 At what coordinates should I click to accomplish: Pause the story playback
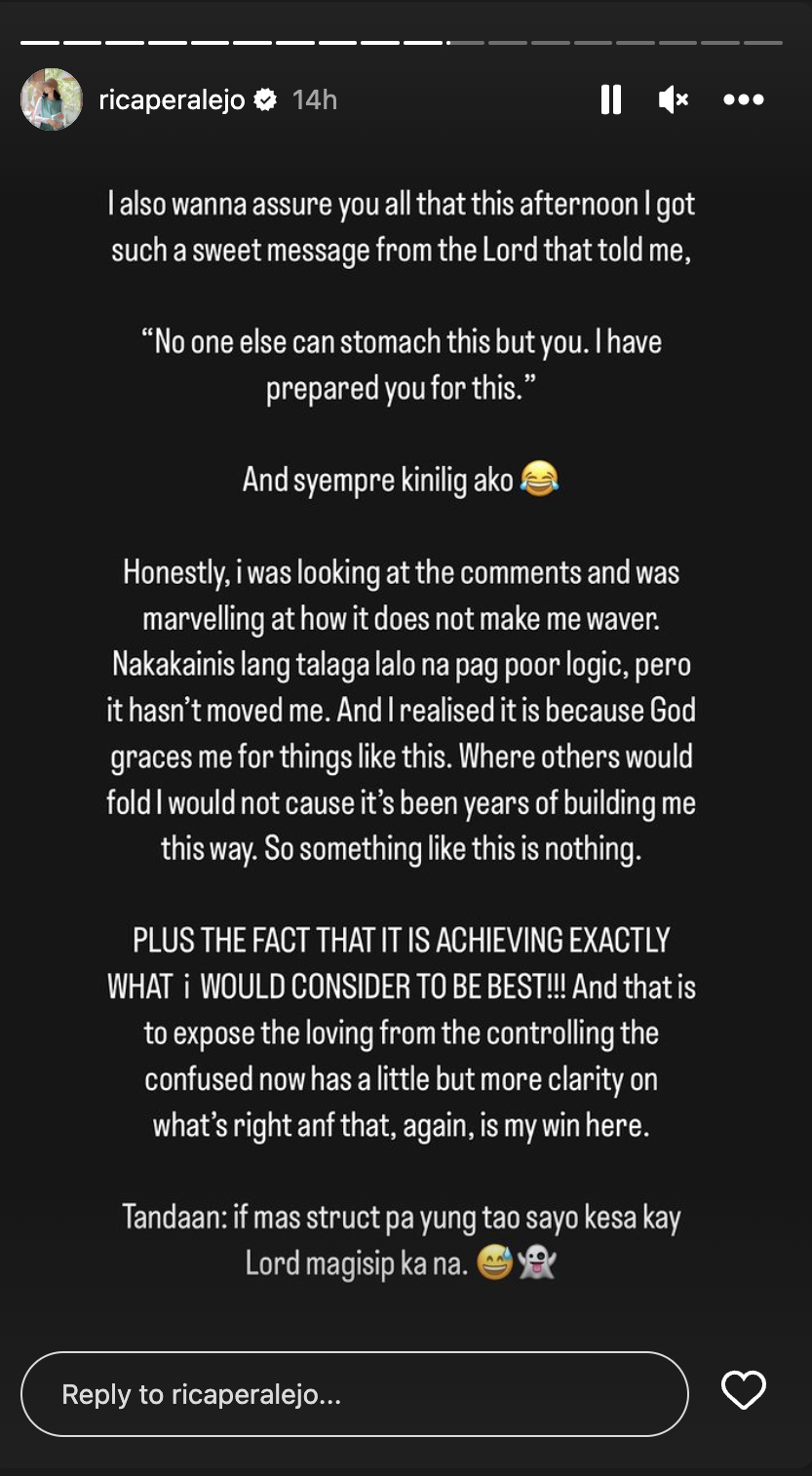(x=611, y=99)
